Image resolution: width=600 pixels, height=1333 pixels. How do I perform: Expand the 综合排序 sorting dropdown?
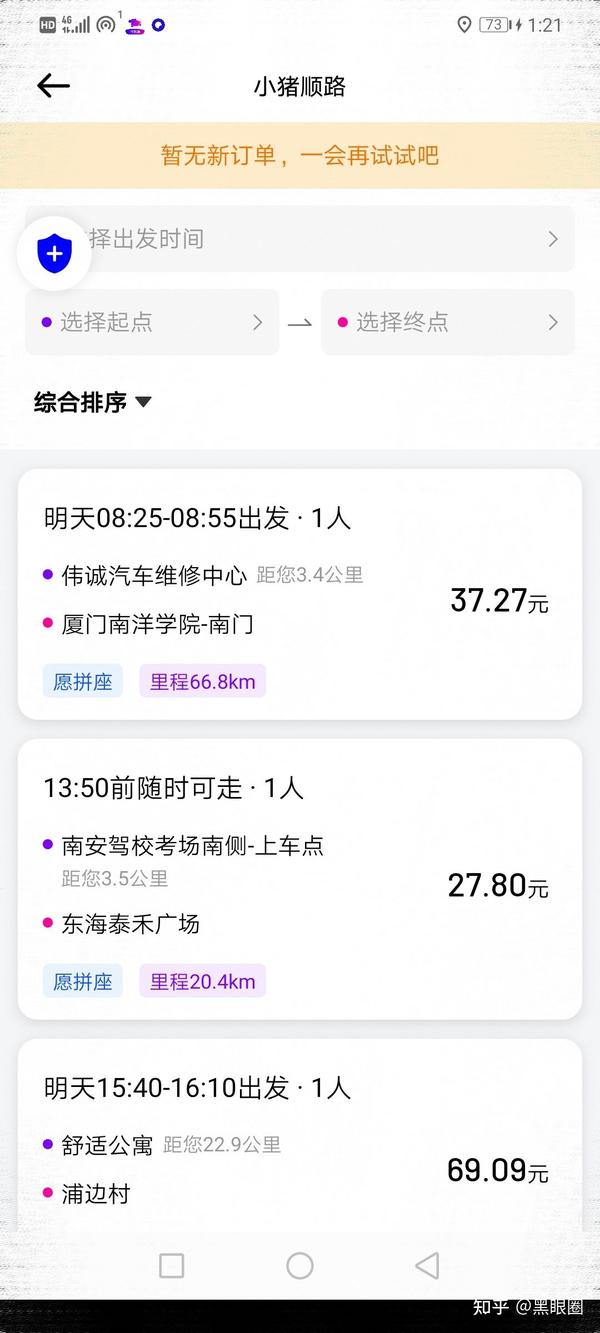(x=93, y=402)
